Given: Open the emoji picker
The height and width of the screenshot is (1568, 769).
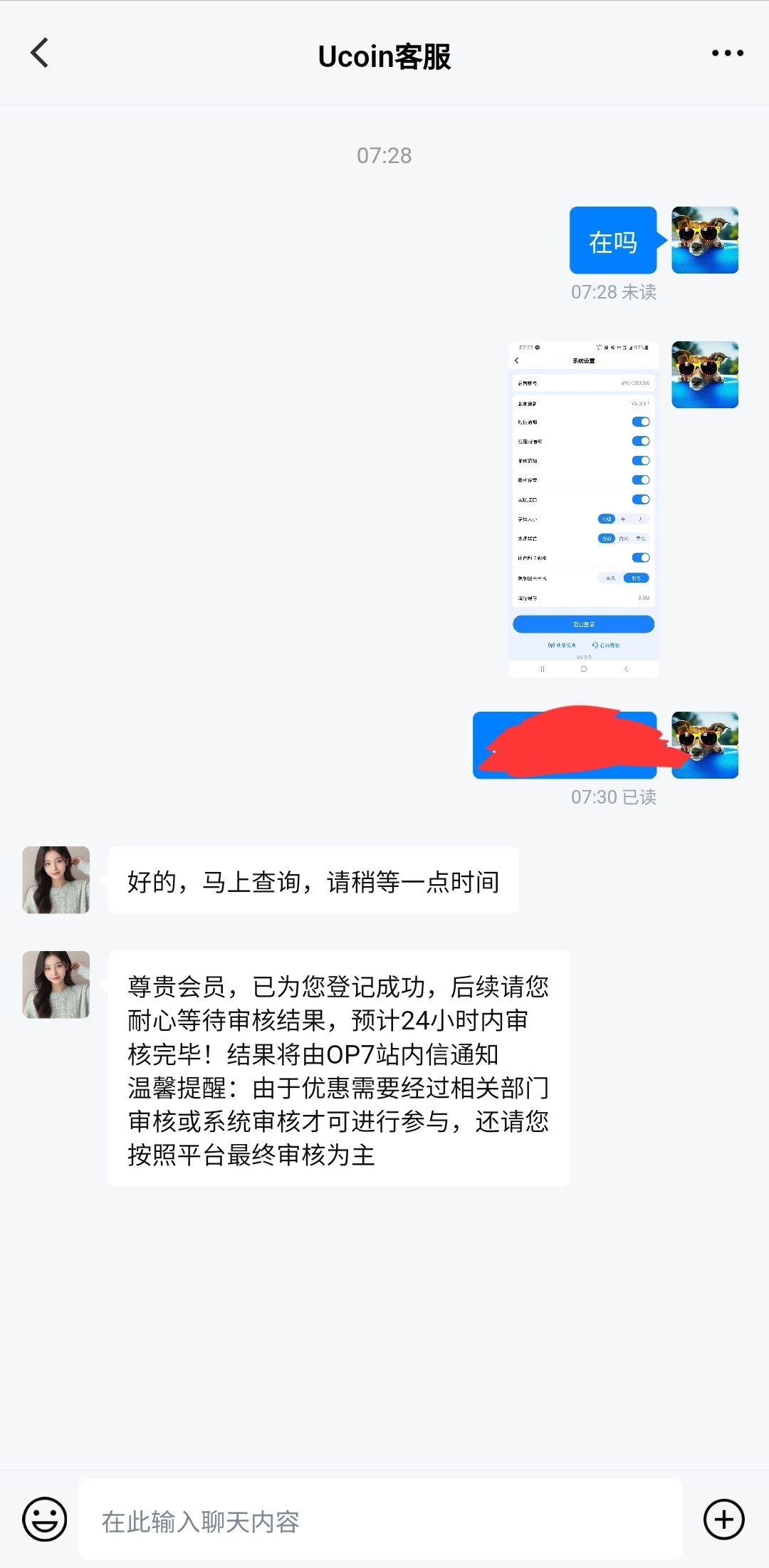Looking at the screenshot, I should (x=44, y=1520).
